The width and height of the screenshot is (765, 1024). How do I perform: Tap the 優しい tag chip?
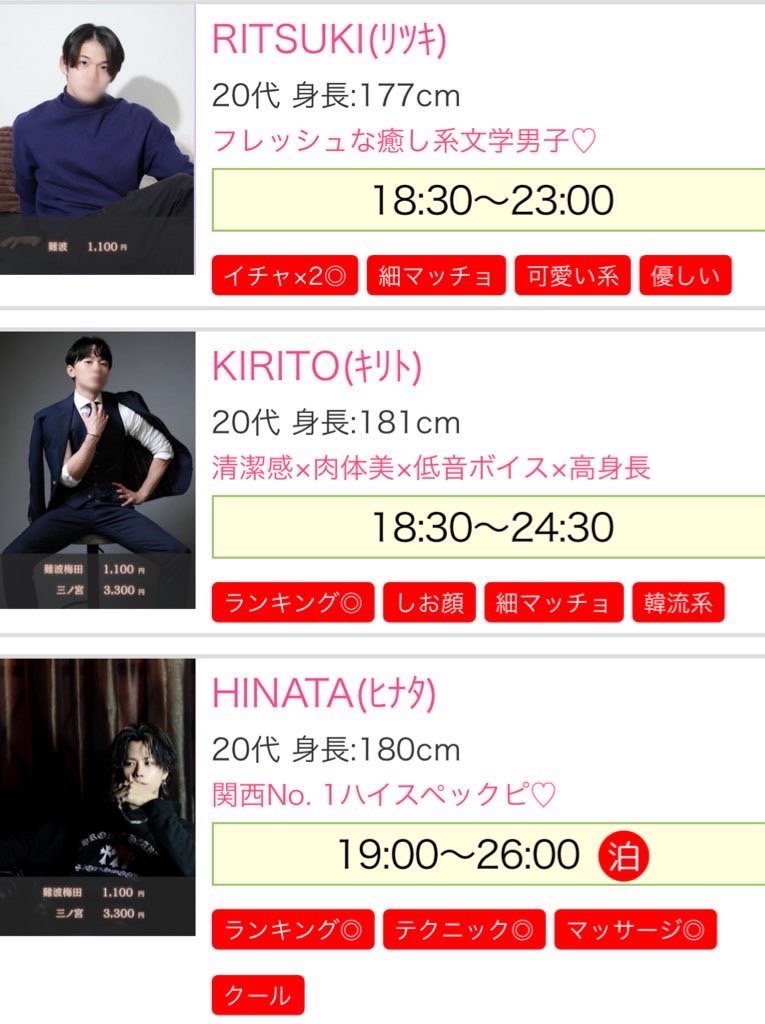click(x=685, y=276)
